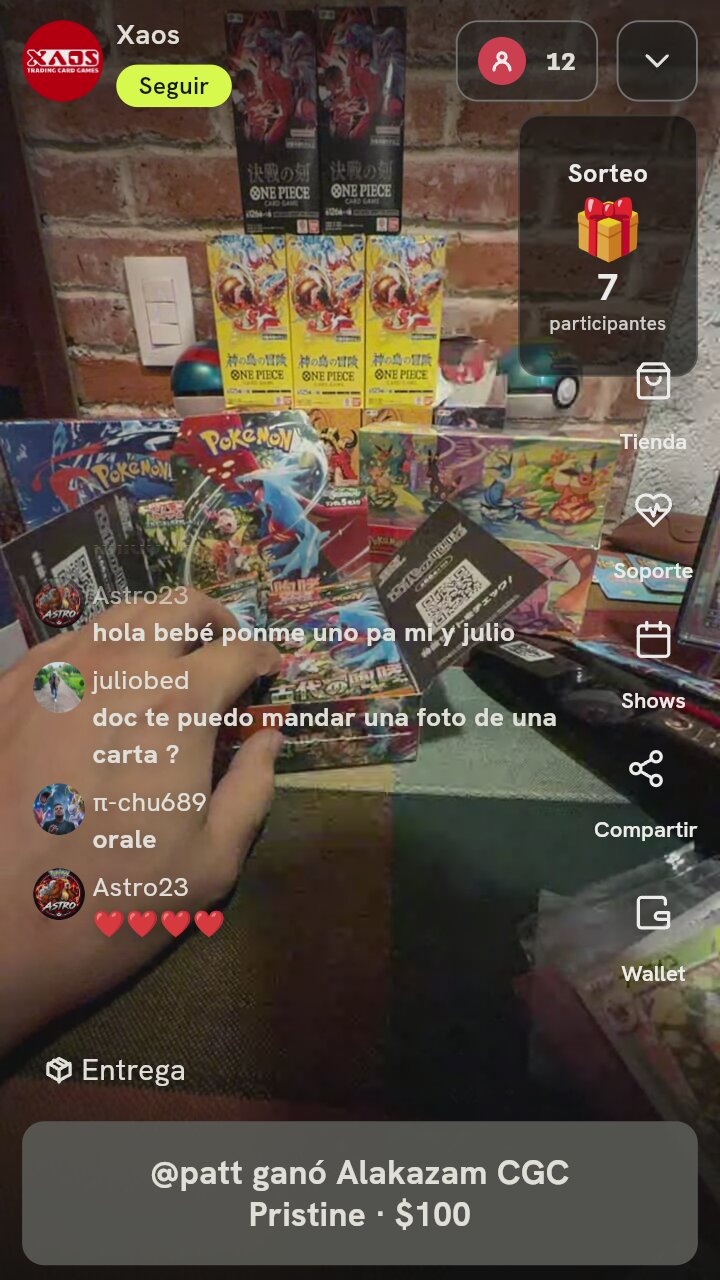Open the Wallet
Screen dimensions: 720x1280
click(x=653, y=939)
